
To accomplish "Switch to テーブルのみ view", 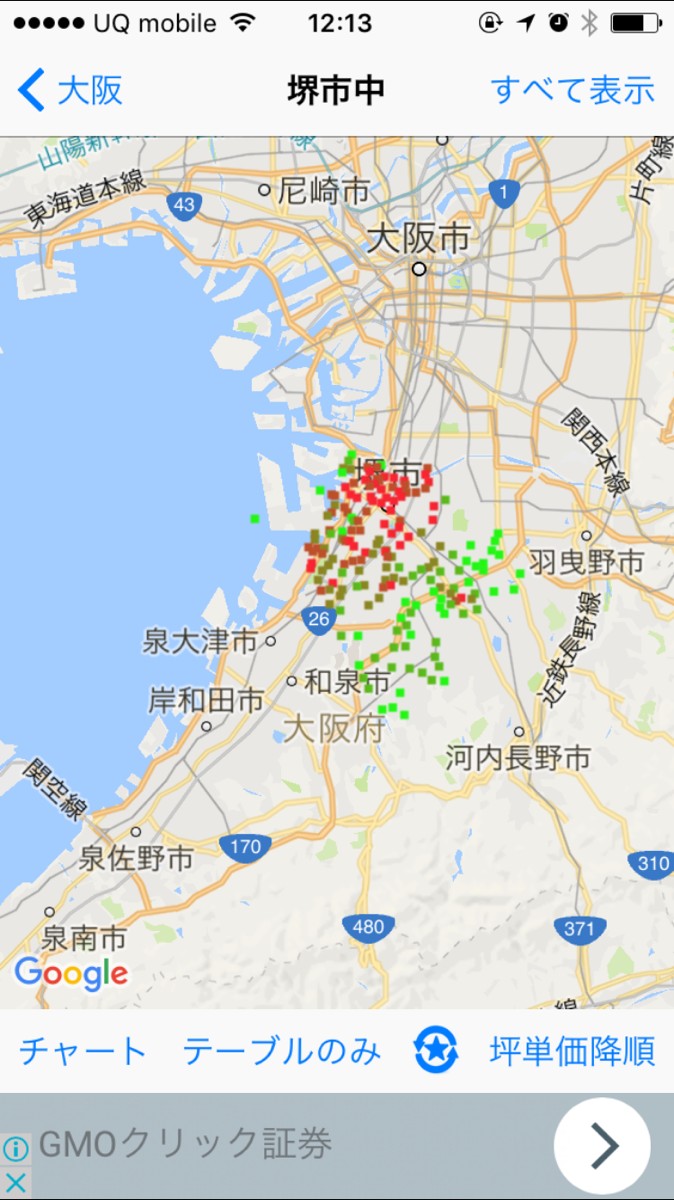I will click(282, 1051).
